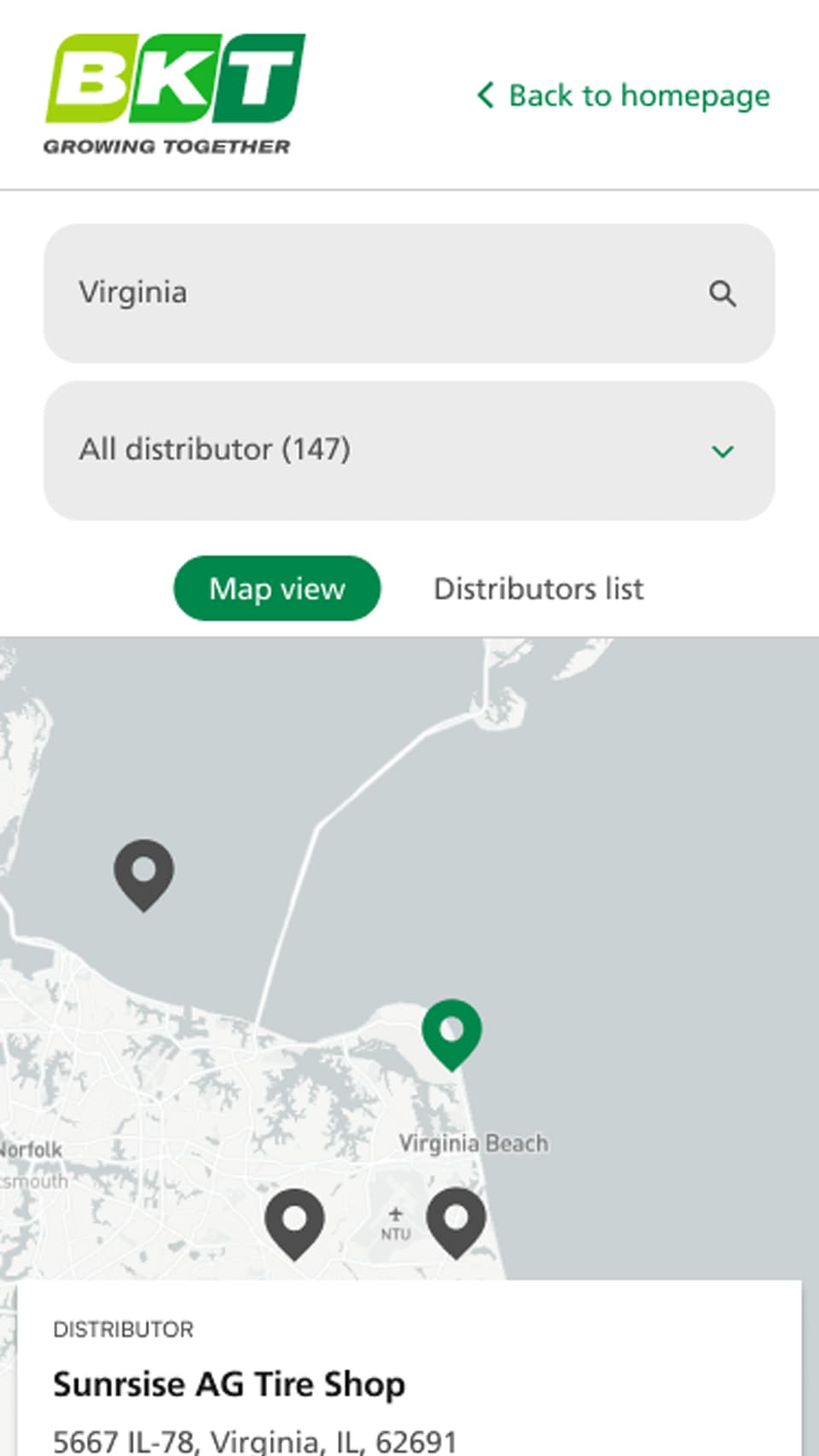
Task: Select the Map view tab
Action: 277,589
